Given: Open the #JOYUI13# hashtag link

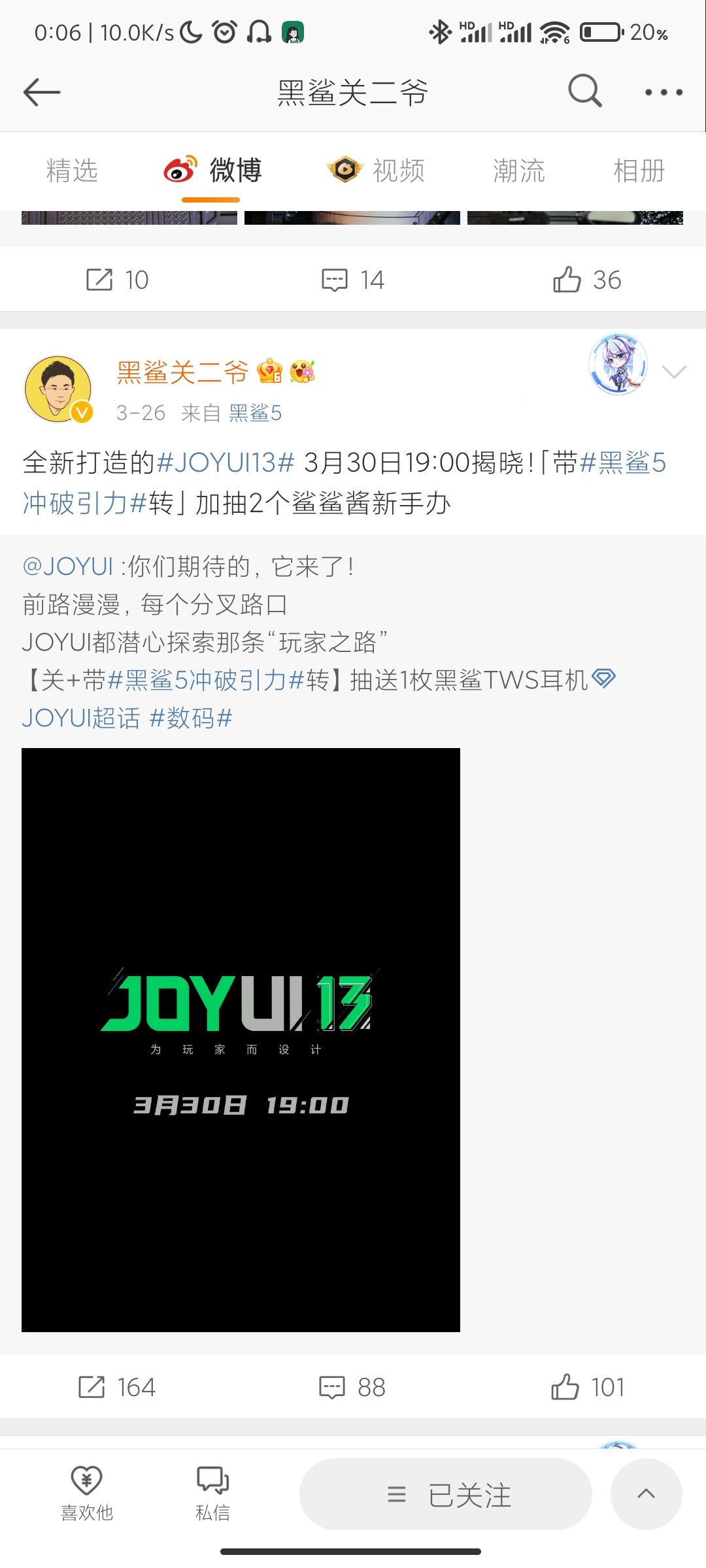Looking at the screenshot, I should pyautogui.click(x=226, y=463).
